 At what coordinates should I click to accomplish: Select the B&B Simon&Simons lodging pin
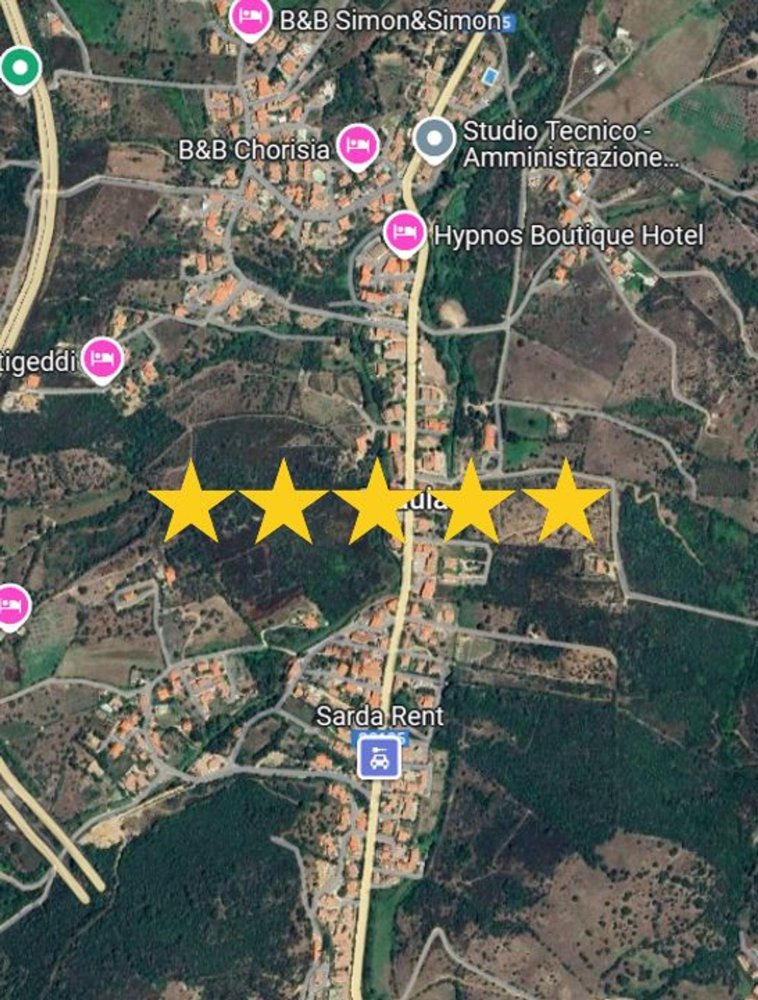[x=250, y=15]
